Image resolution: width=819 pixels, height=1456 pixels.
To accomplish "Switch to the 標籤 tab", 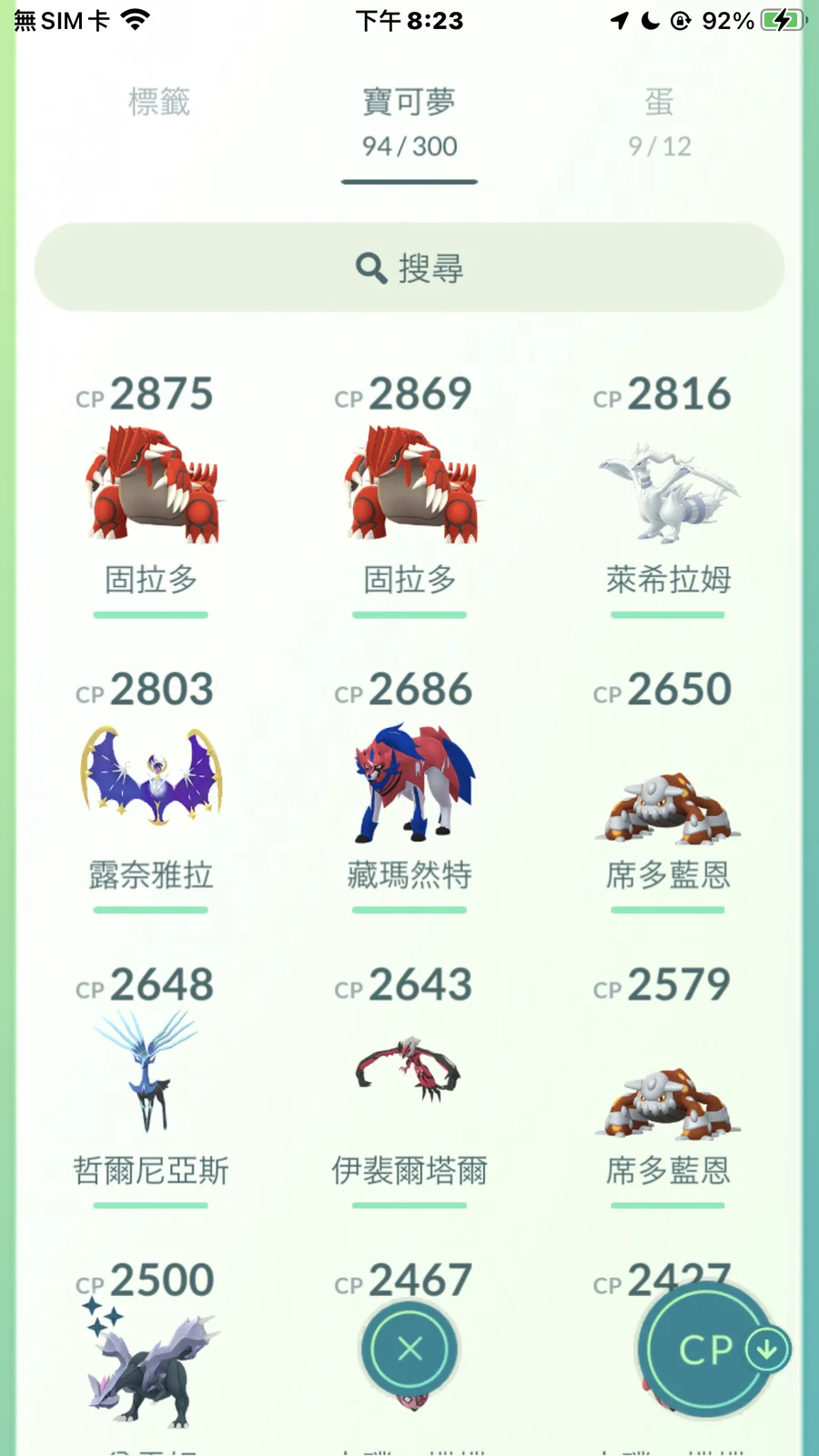I will click(x=159, y=103).
